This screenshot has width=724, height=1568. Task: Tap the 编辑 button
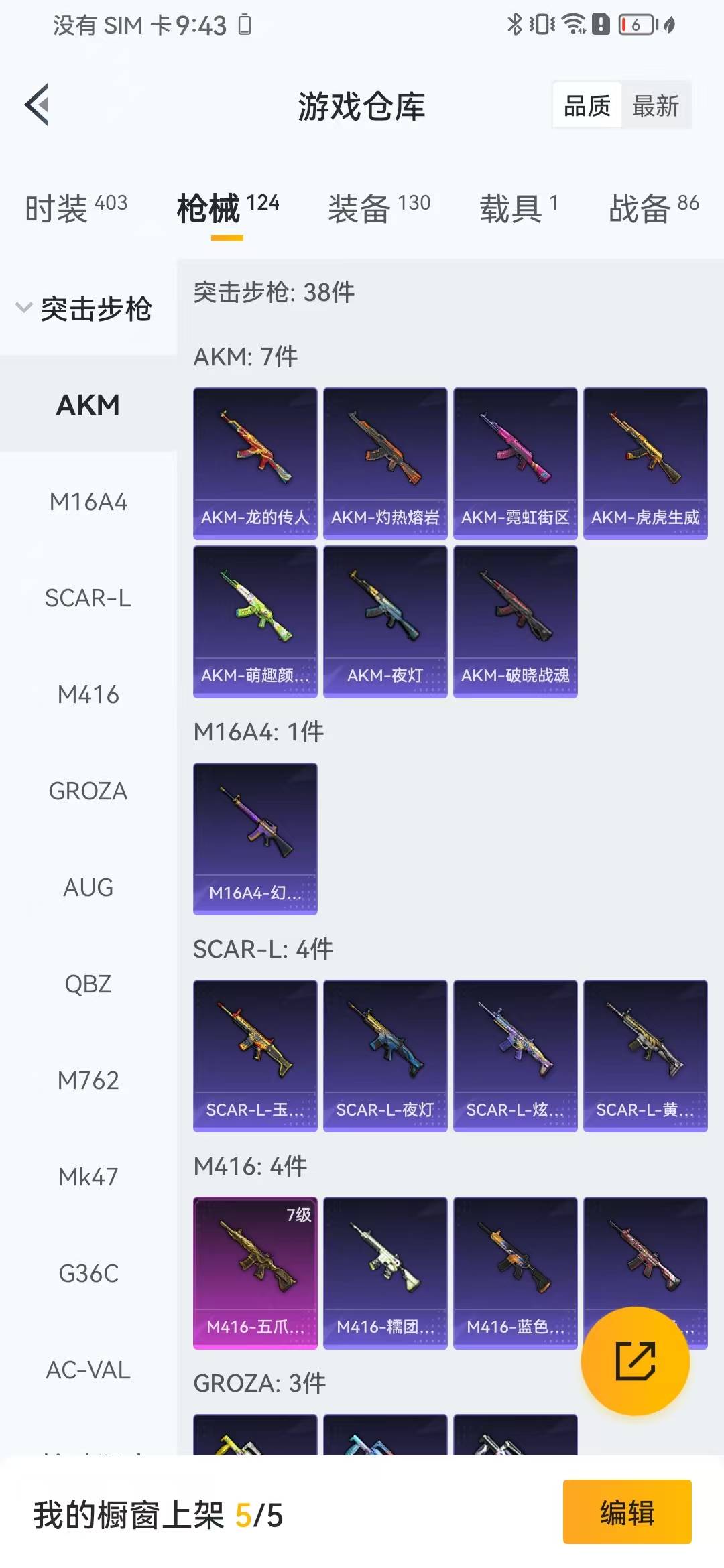click(627, 1512)
